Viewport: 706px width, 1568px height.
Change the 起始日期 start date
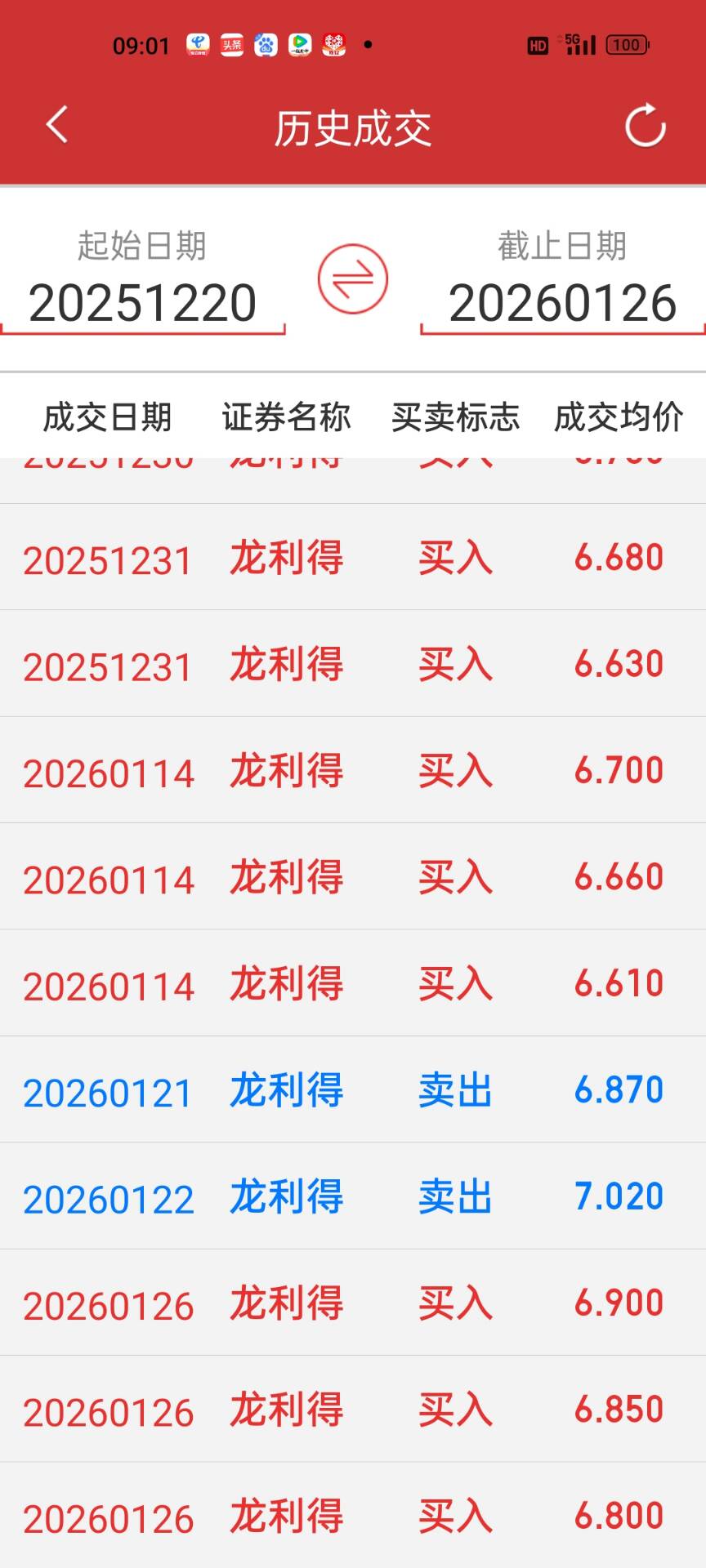pos(143,303)
